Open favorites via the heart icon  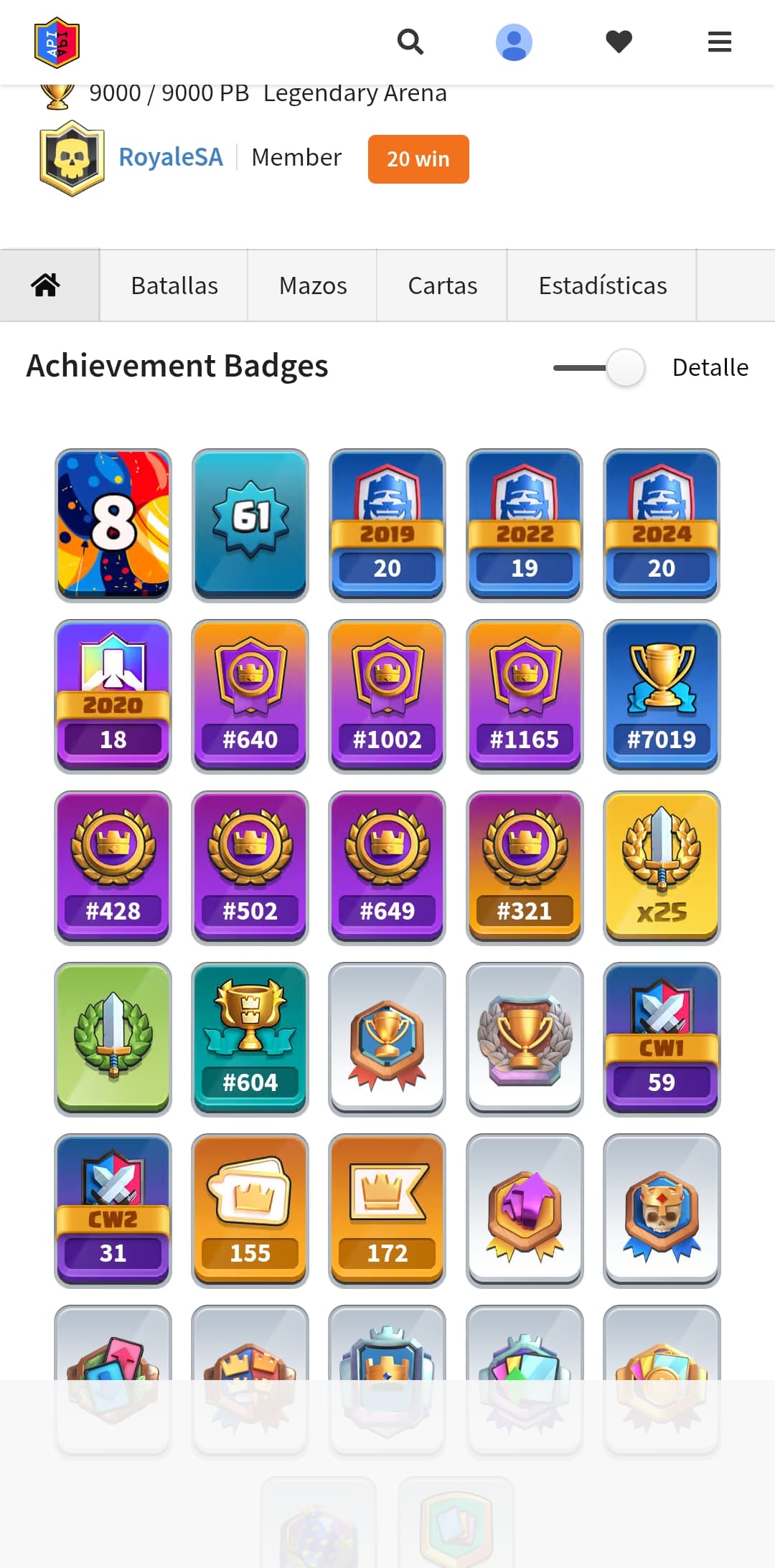619,42
